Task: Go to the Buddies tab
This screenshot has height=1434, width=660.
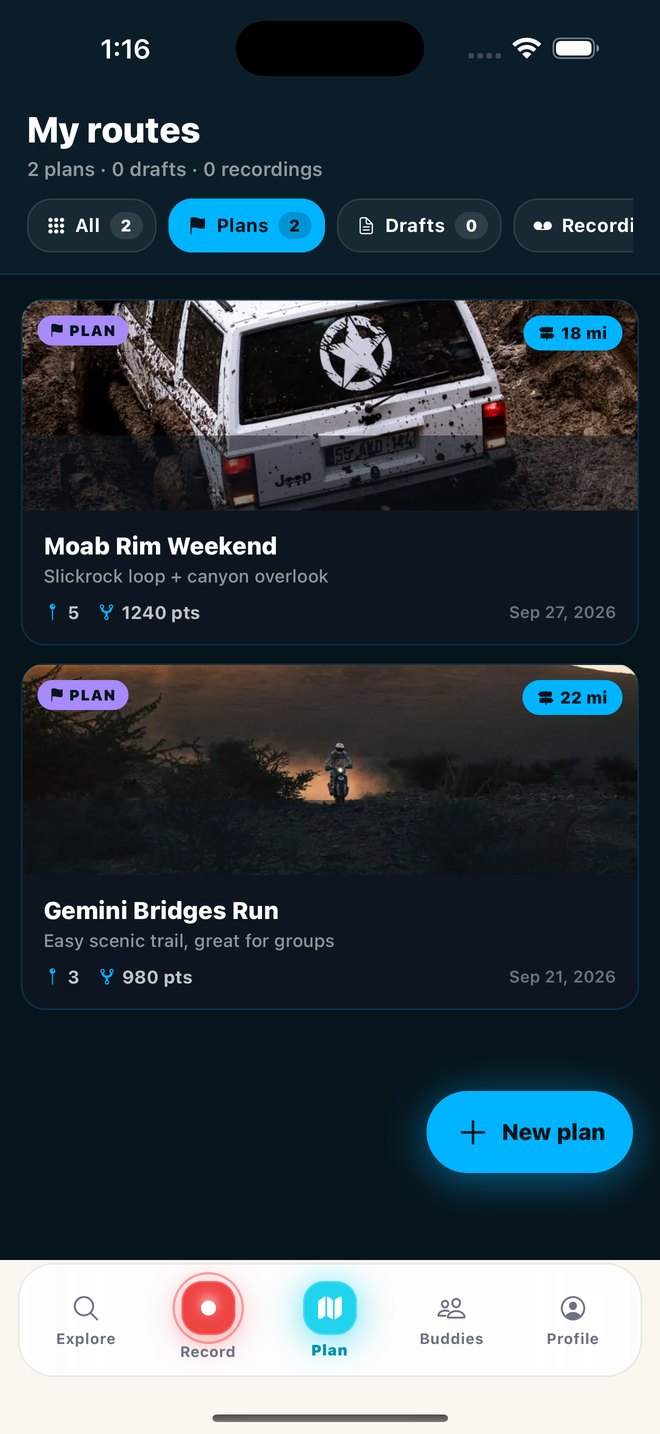Action: pyautogui.click(x=451, y=1320)
